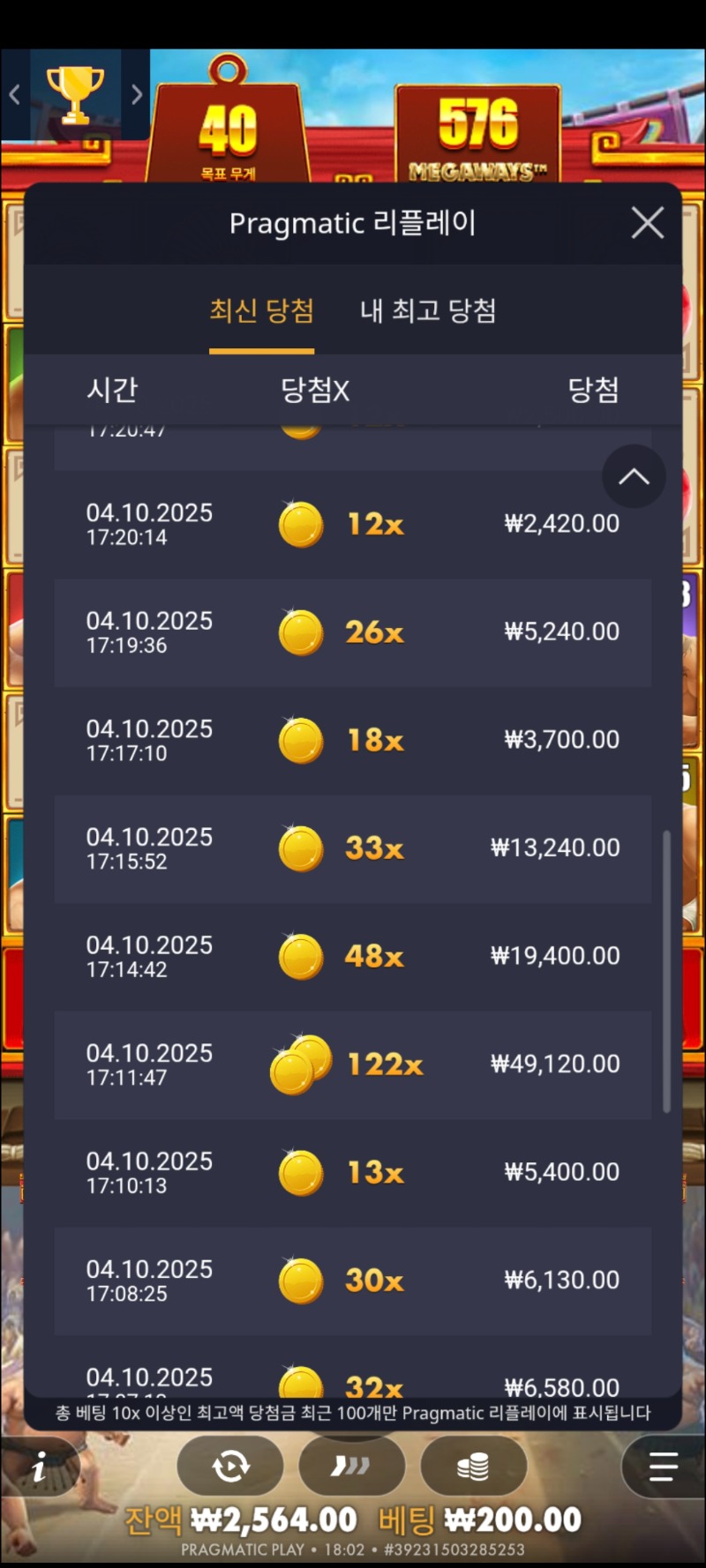706x1568 pixels.
Task: Tap the scroll-to-top arrow button
Action: [x=634, y=476]
